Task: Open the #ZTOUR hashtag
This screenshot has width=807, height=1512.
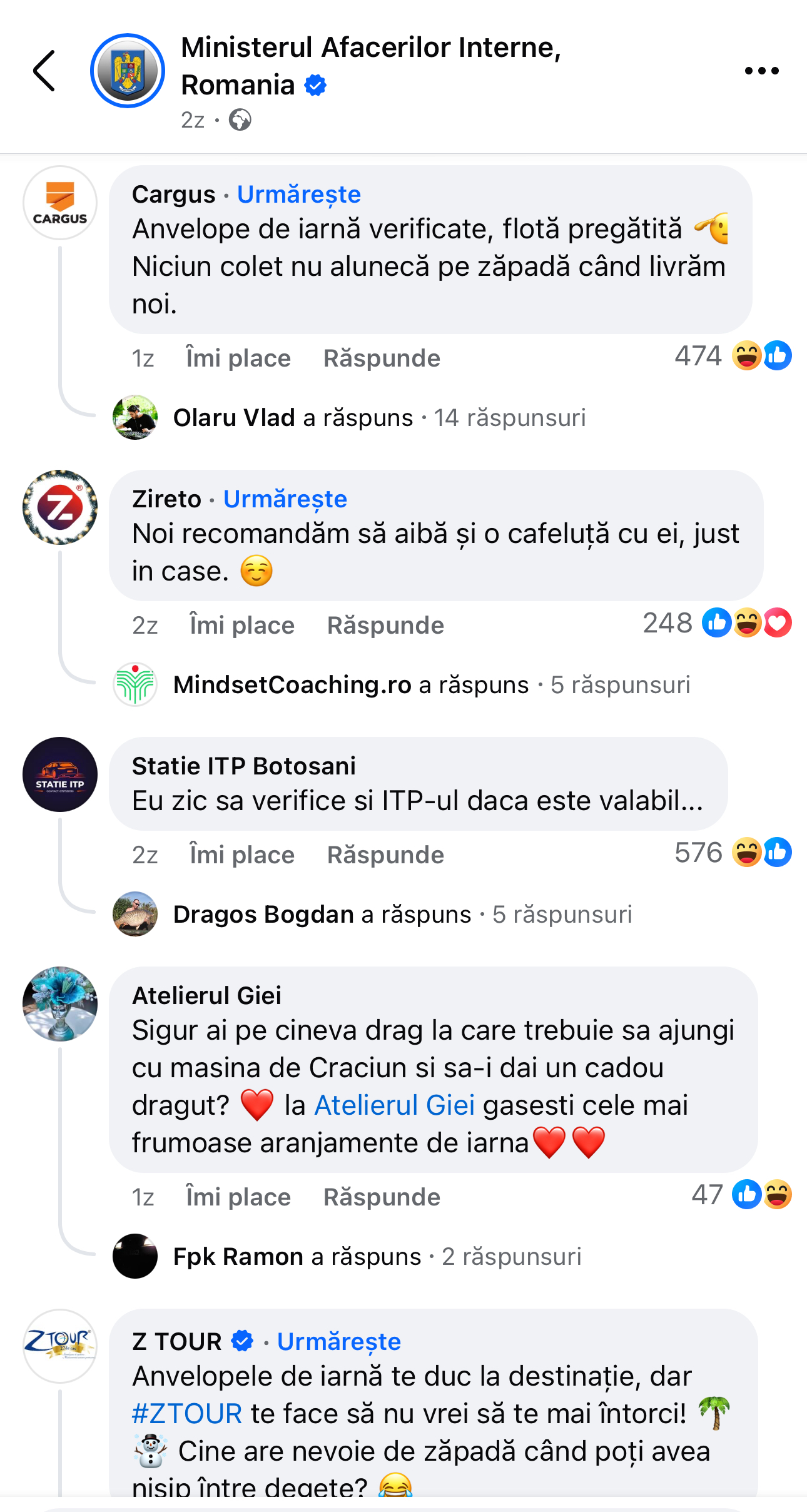Action: (x=187, y=1414)
